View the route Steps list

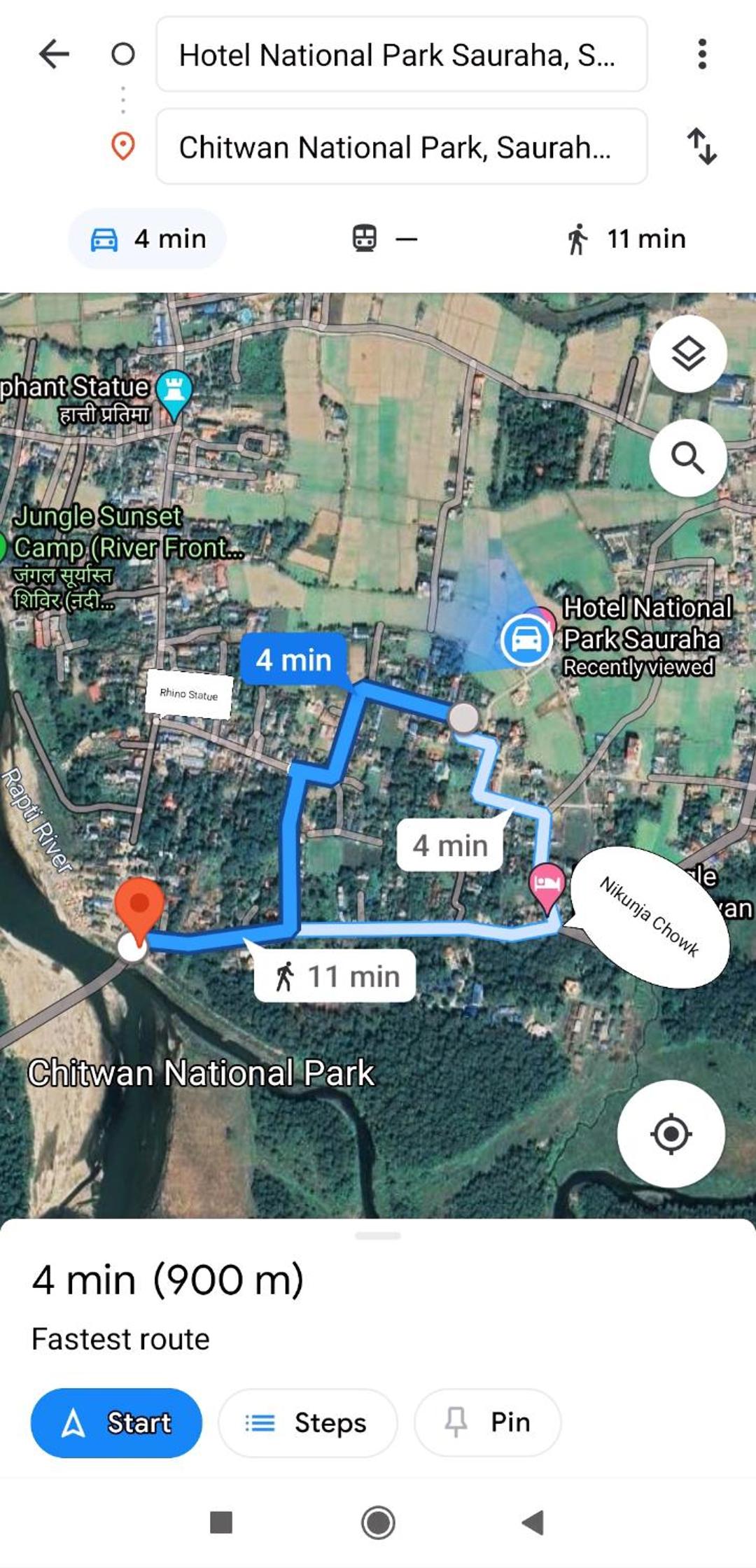coord(307,1422)
